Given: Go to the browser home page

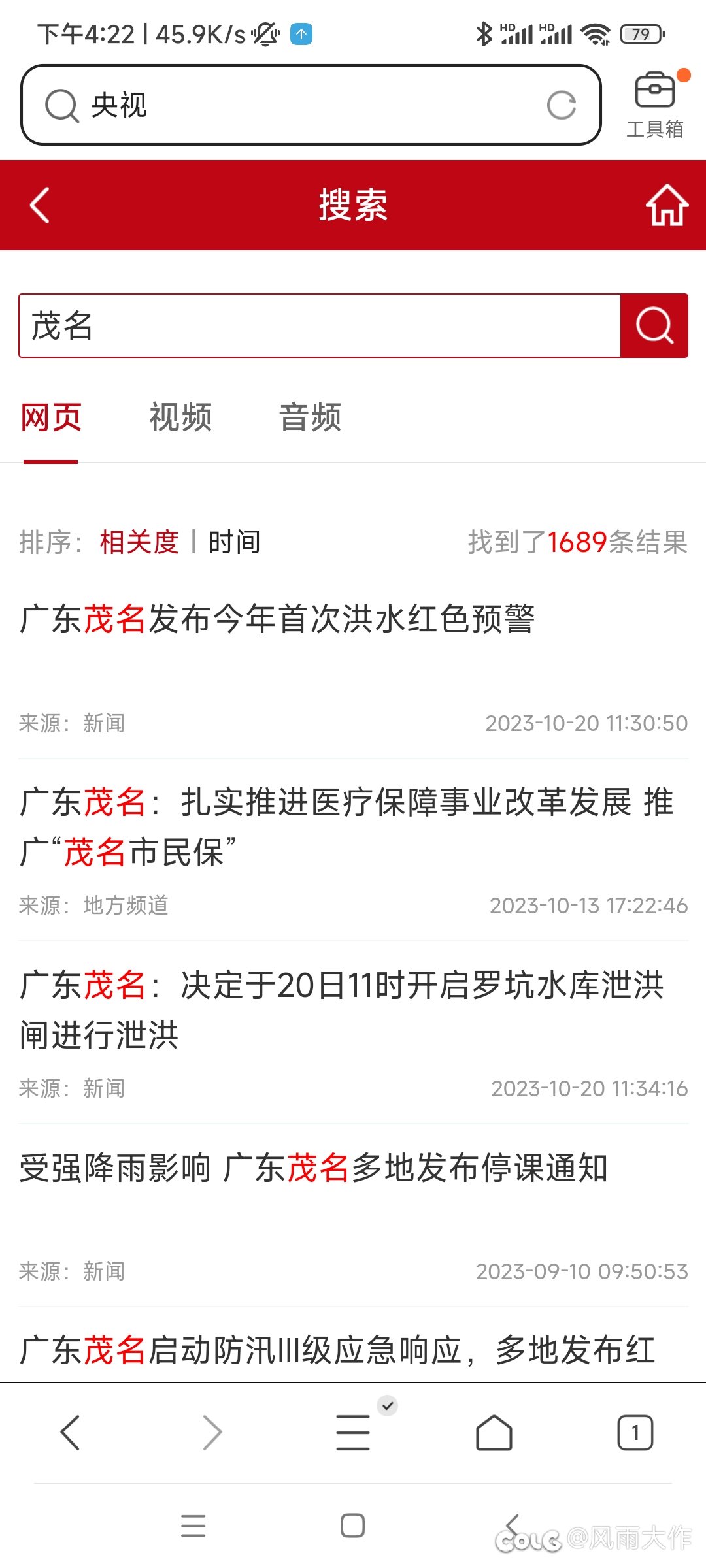Looking at the screenshot, I should pos(494,1432).
